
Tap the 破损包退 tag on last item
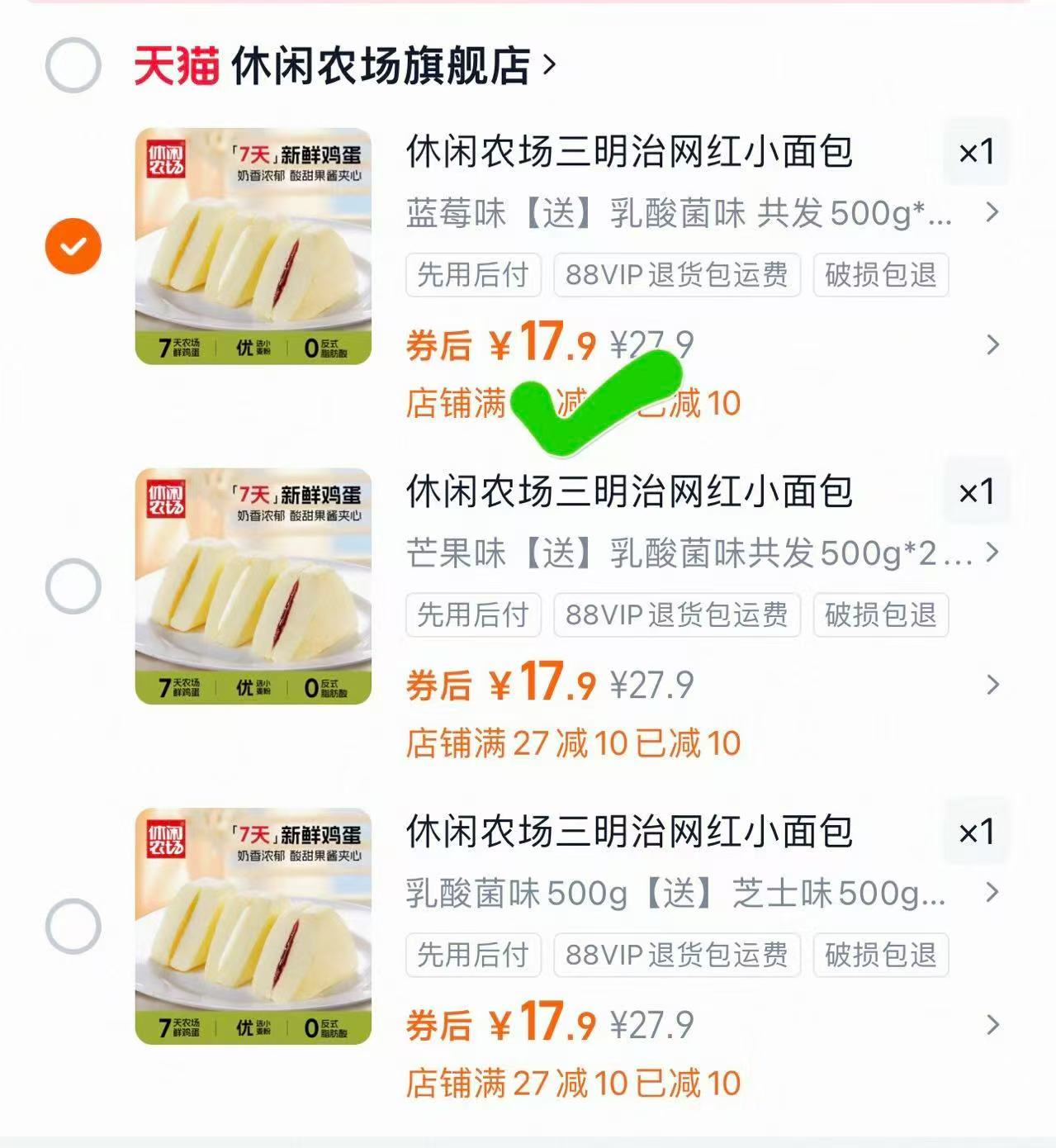tap(878, 956)
